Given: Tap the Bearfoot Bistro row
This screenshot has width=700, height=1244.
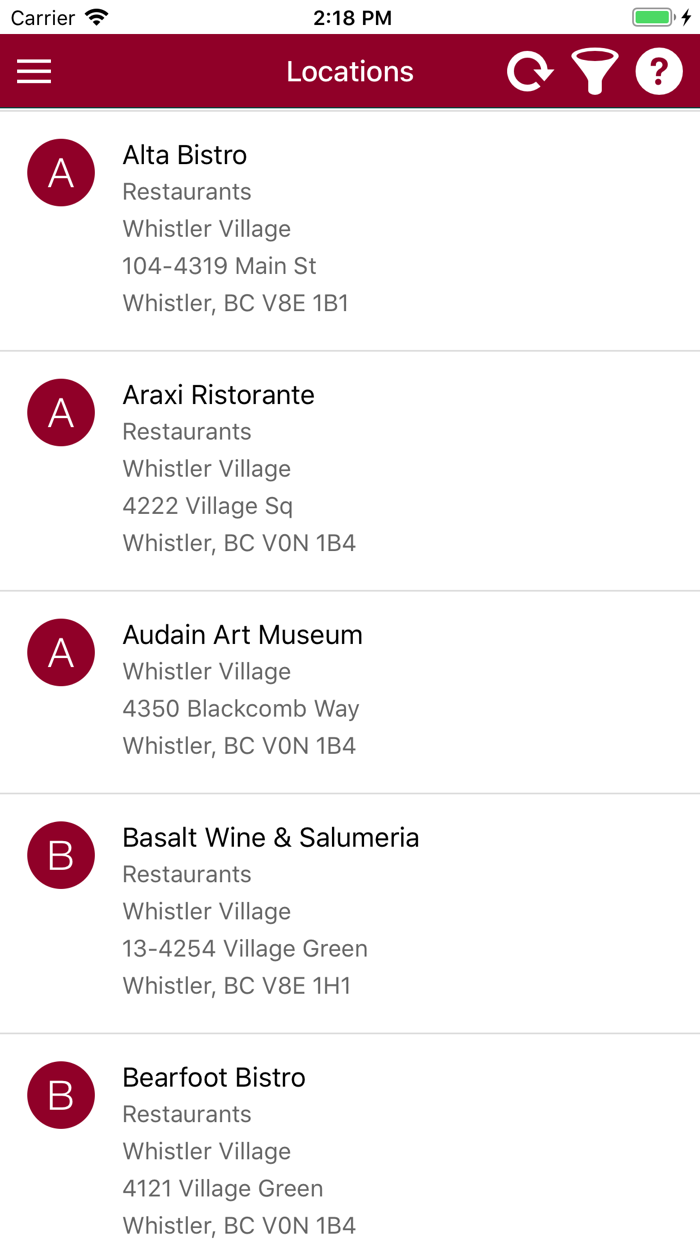Looking at the screenshot, I should pos(350,1150).
